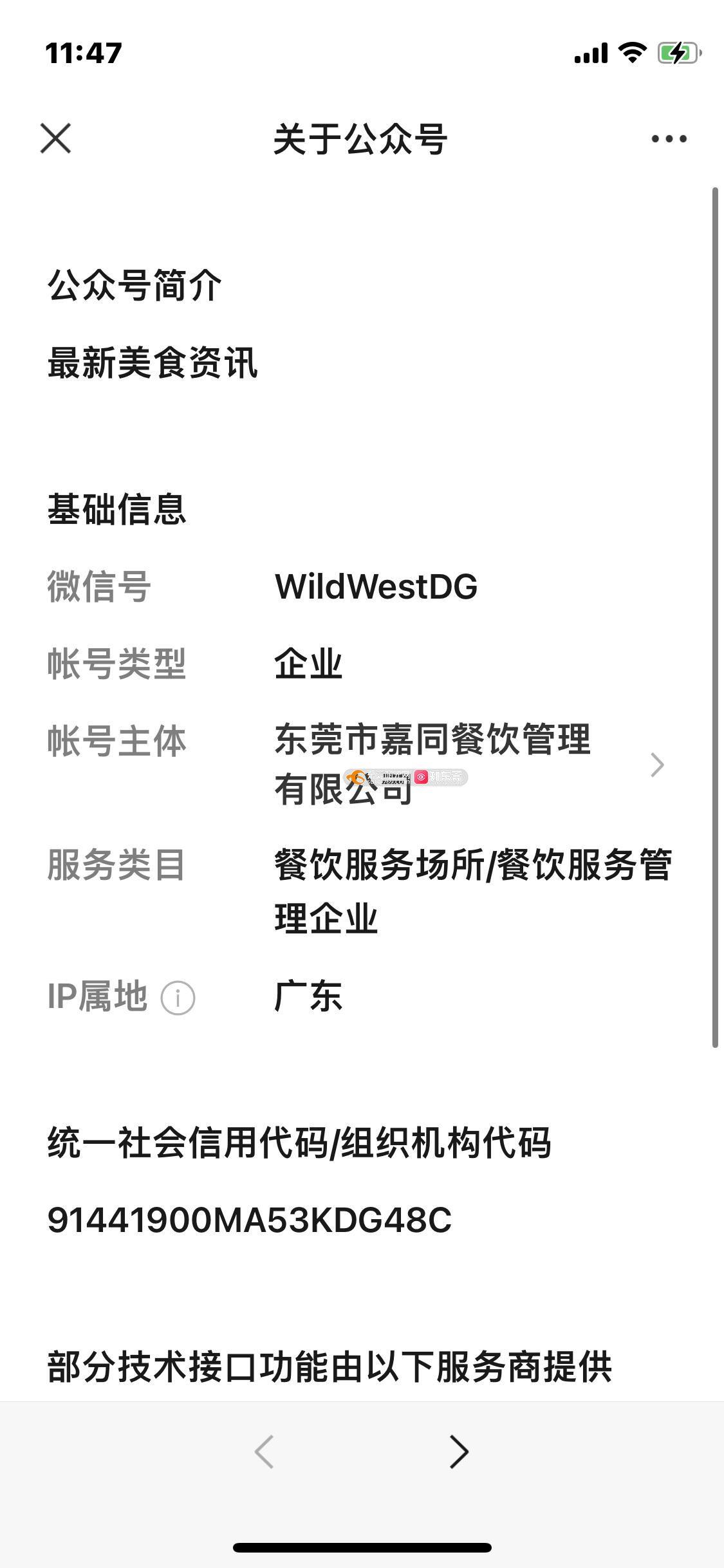Close the 关于公众号 page

point(55,138)
